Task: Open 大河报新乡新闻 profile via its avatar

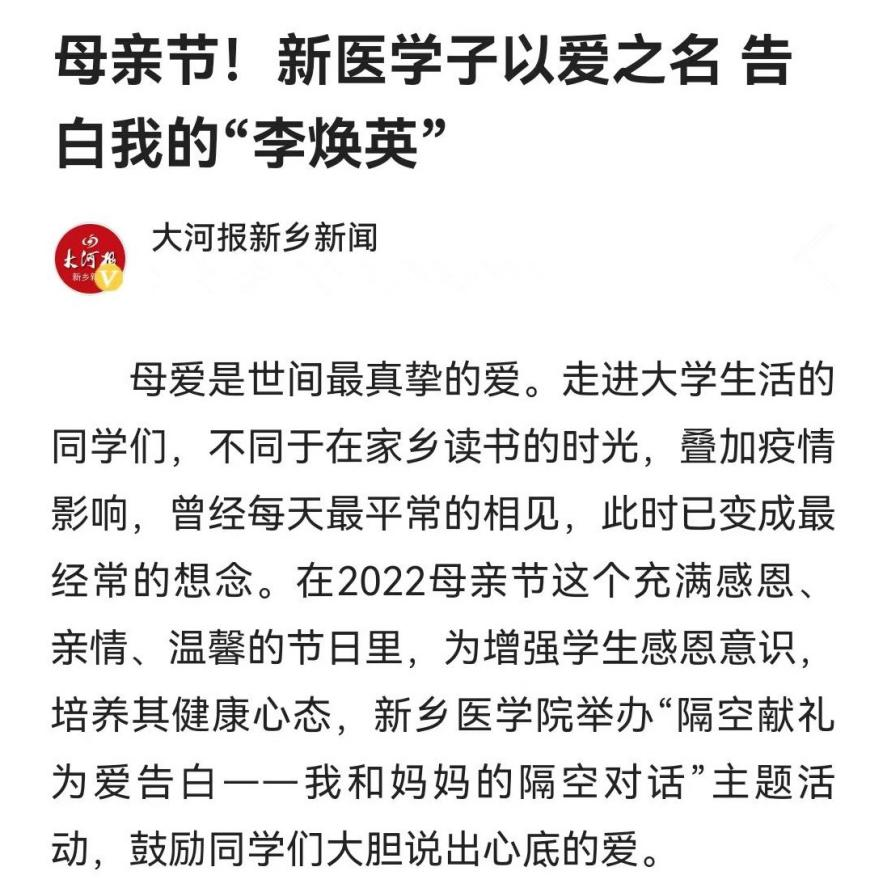Action: (x=90, y=259)
